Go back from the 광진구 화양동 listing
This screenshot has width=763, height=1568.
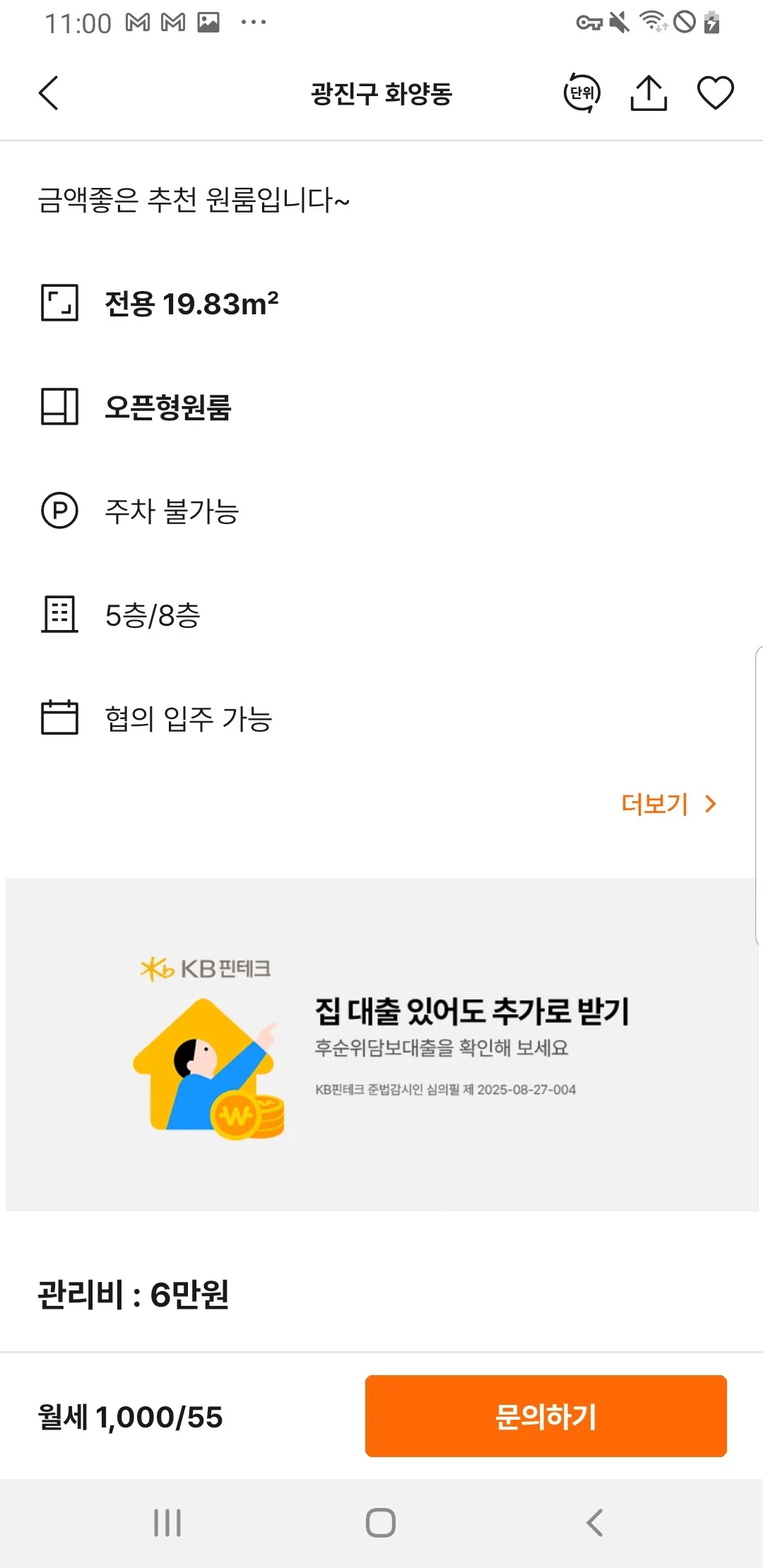click(49, 93)
